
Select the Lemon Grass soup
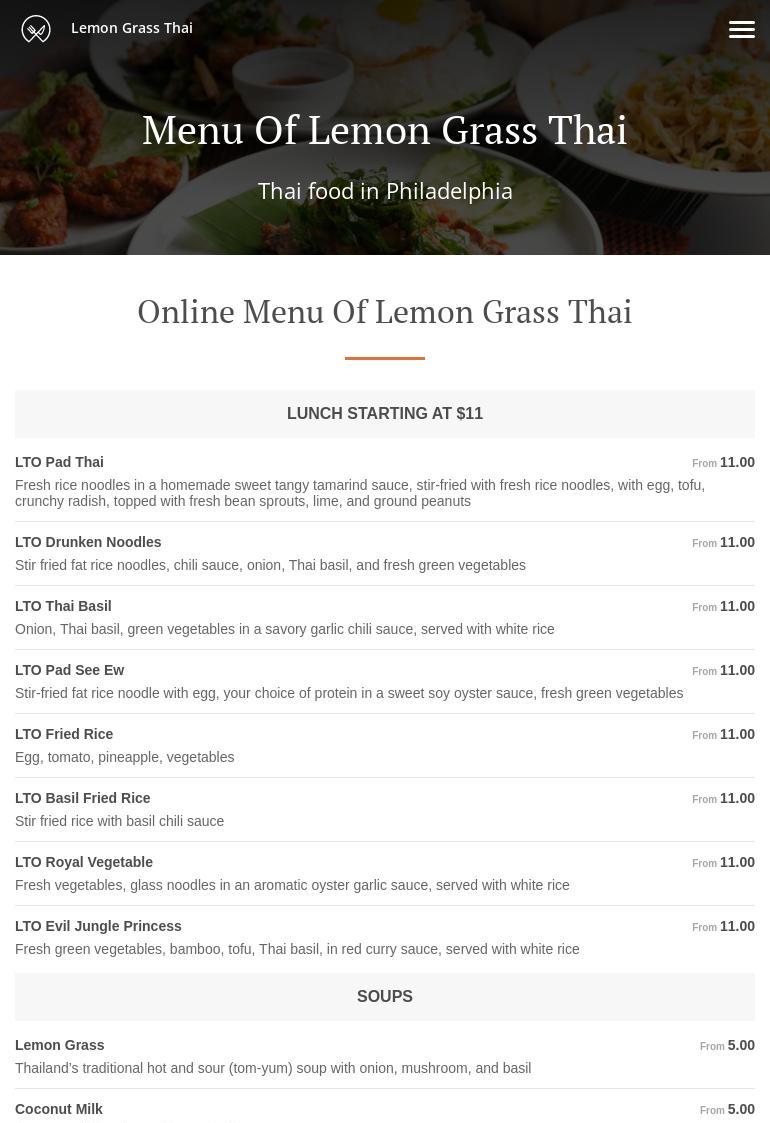60,1045
